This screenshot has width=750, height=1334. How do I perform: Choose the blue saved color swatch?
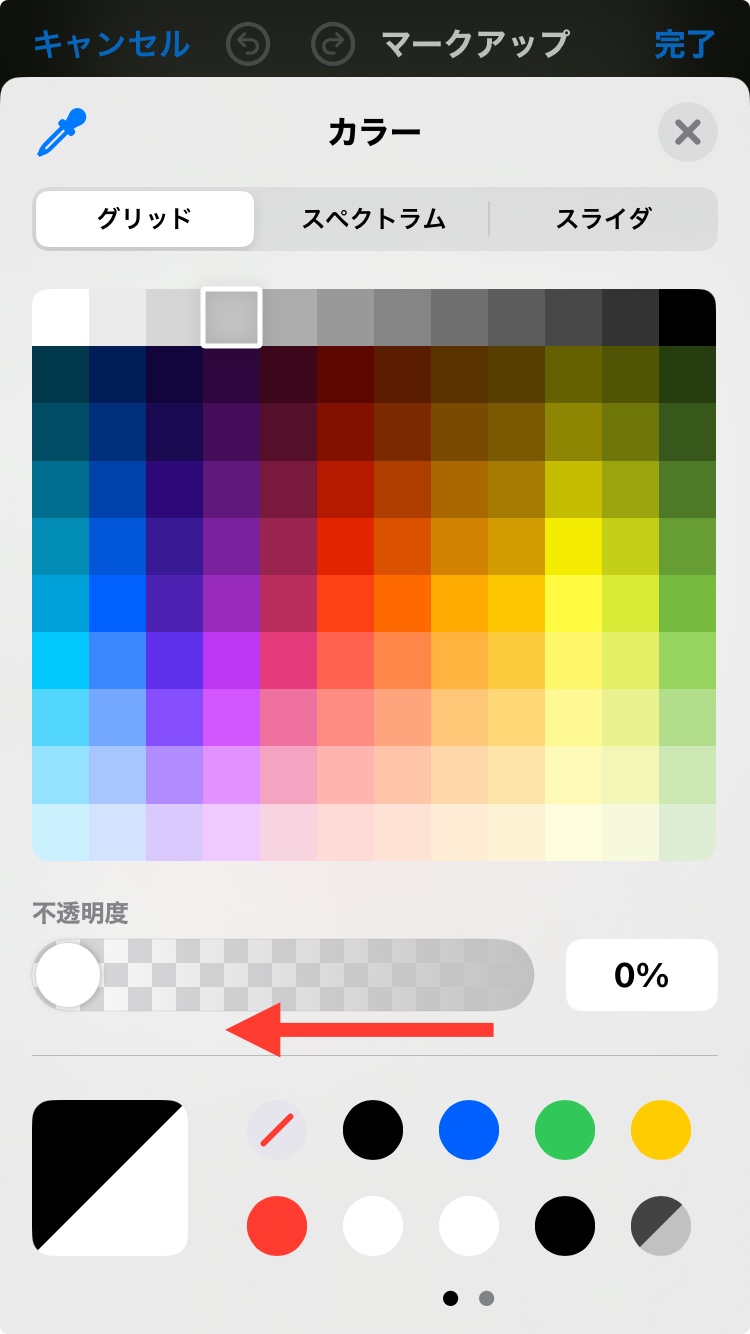pos(469,1131)
